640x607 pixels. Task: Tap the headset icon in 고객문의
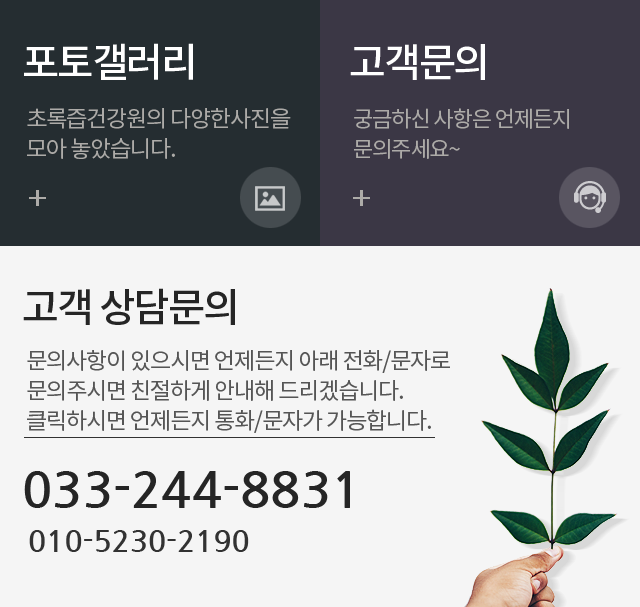pyautogui.click(x=589, y=197)
